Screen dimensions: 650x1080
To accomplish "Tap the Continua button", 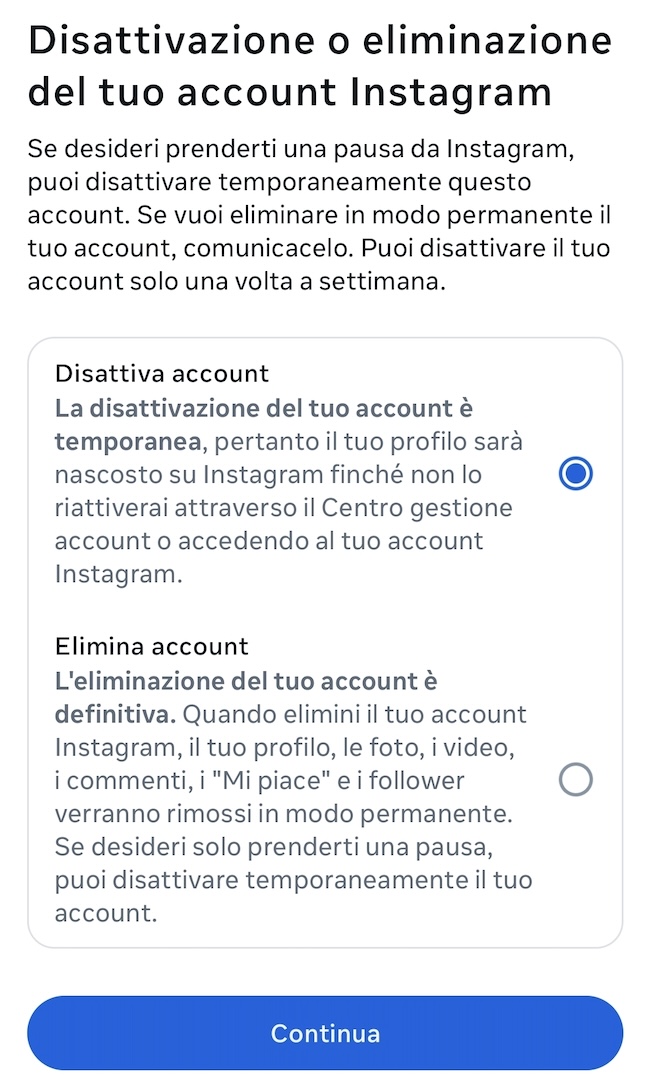I will coord(325,1033).
